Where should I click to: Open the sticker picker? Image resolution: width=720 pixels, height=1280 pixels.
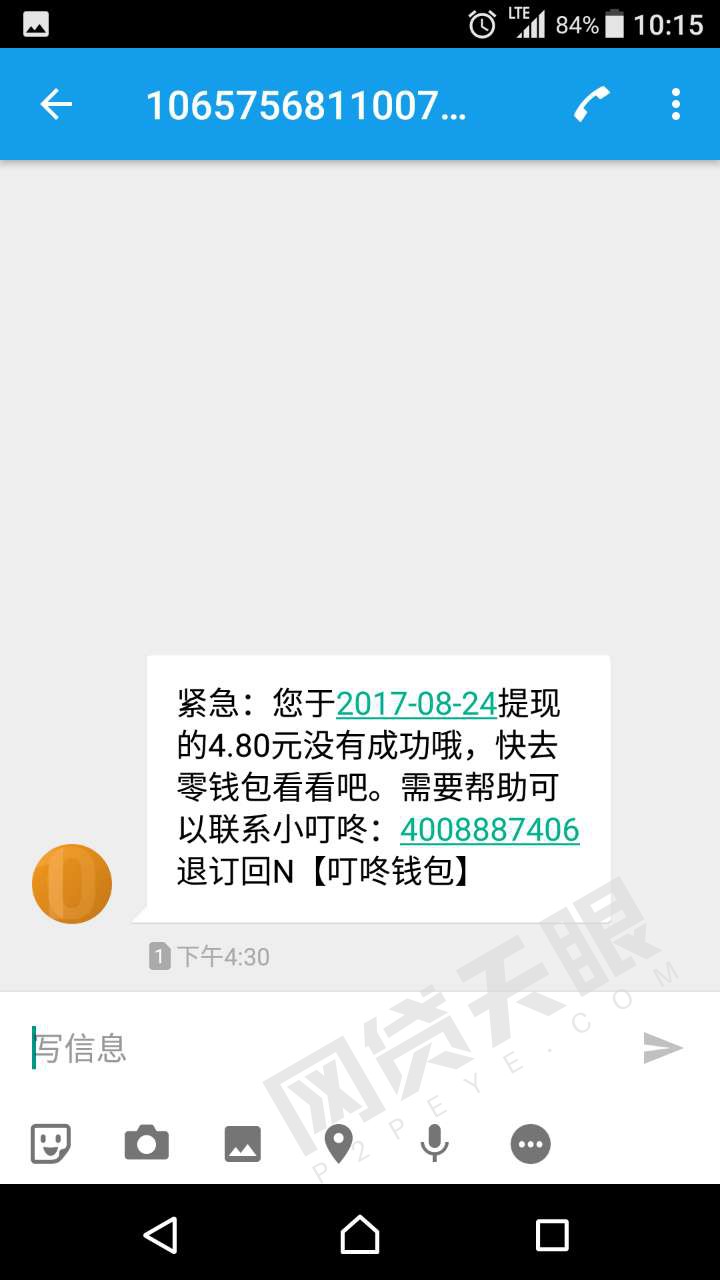50,1143
